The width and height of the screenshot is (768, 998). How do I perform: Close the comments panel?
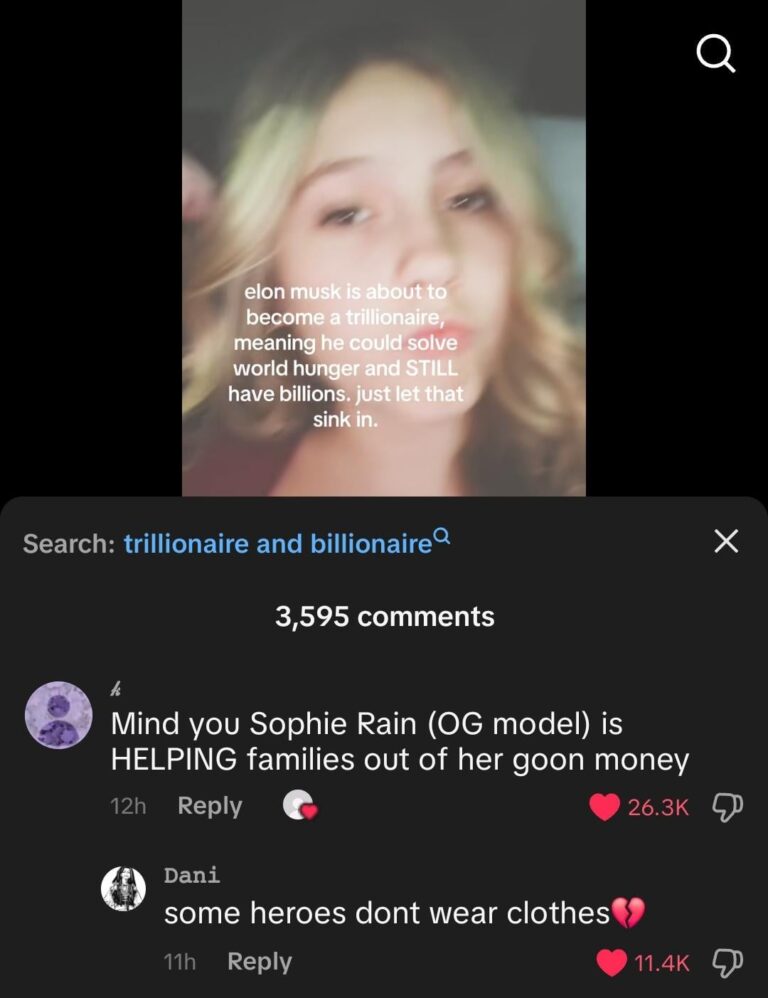coord(726,542)
